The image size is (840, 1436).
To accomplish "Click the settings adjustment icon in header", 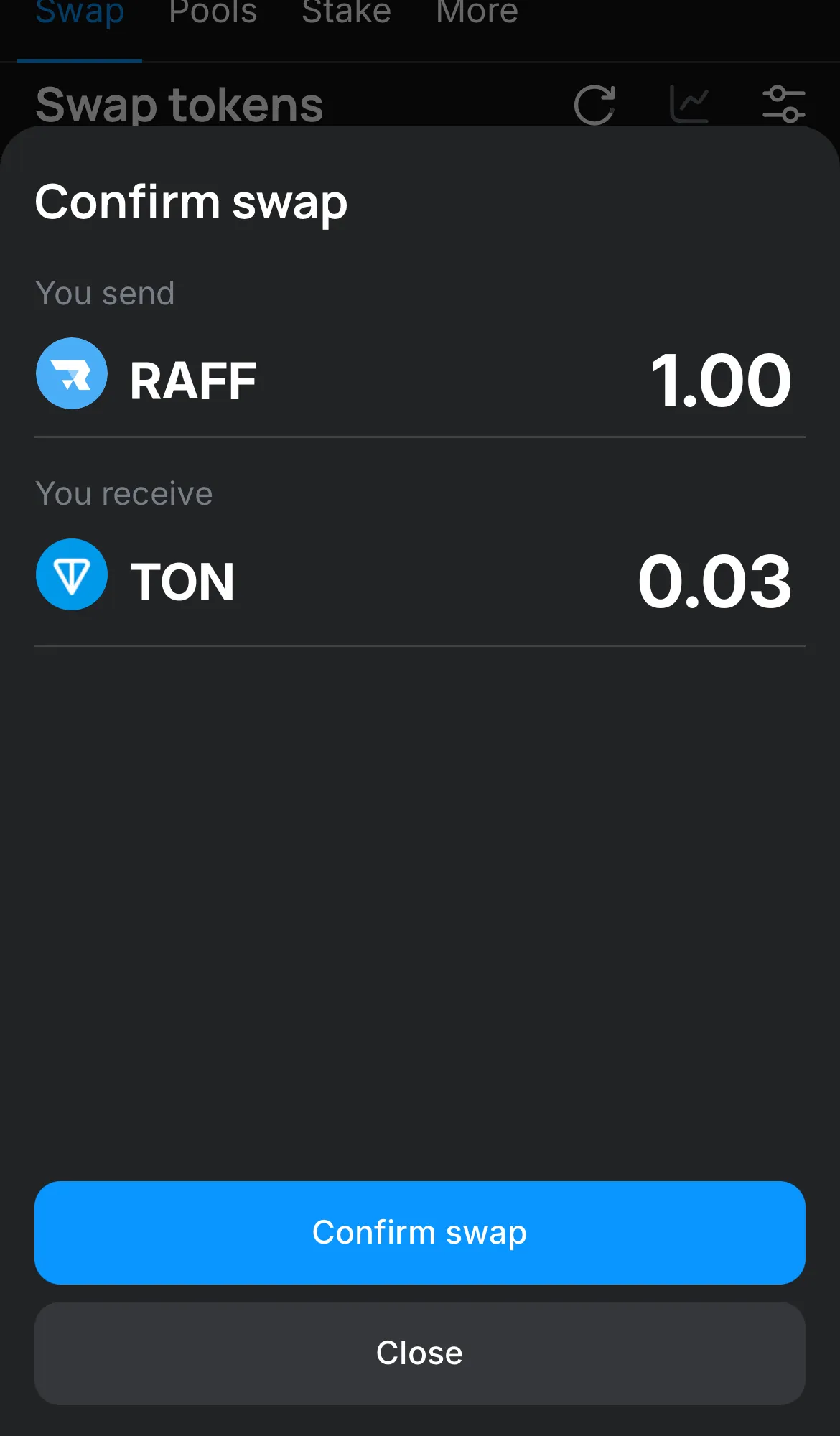I will coord(785,103).
